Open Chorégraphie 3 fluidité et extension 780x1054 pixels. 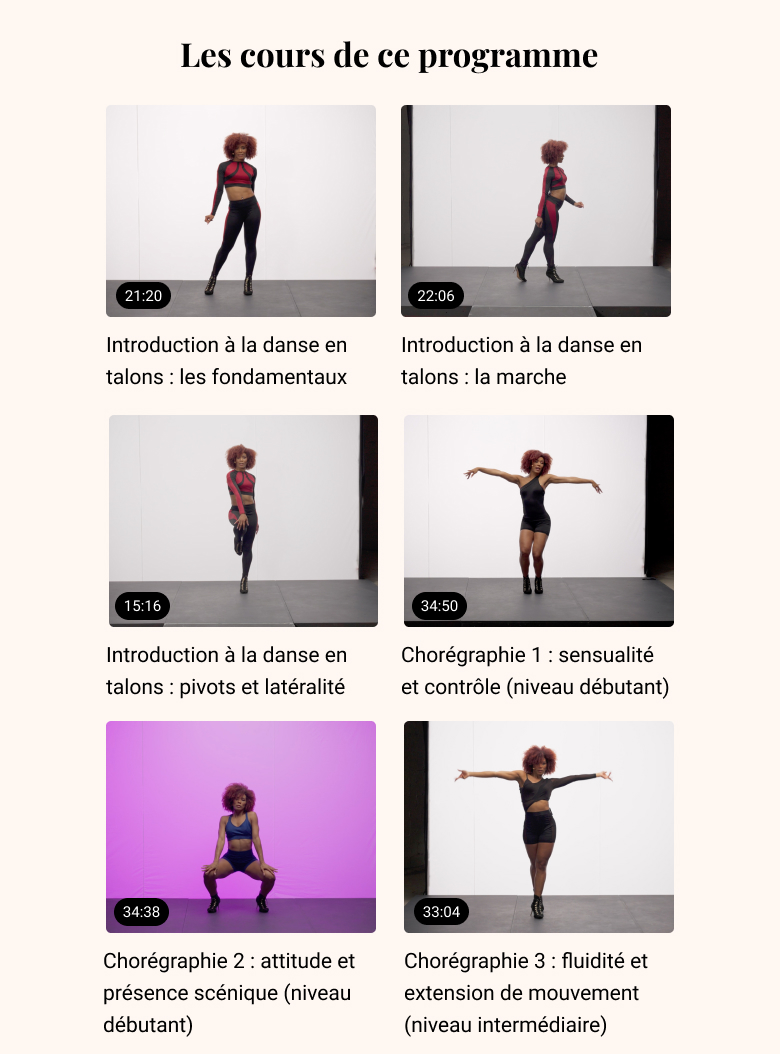539,827
